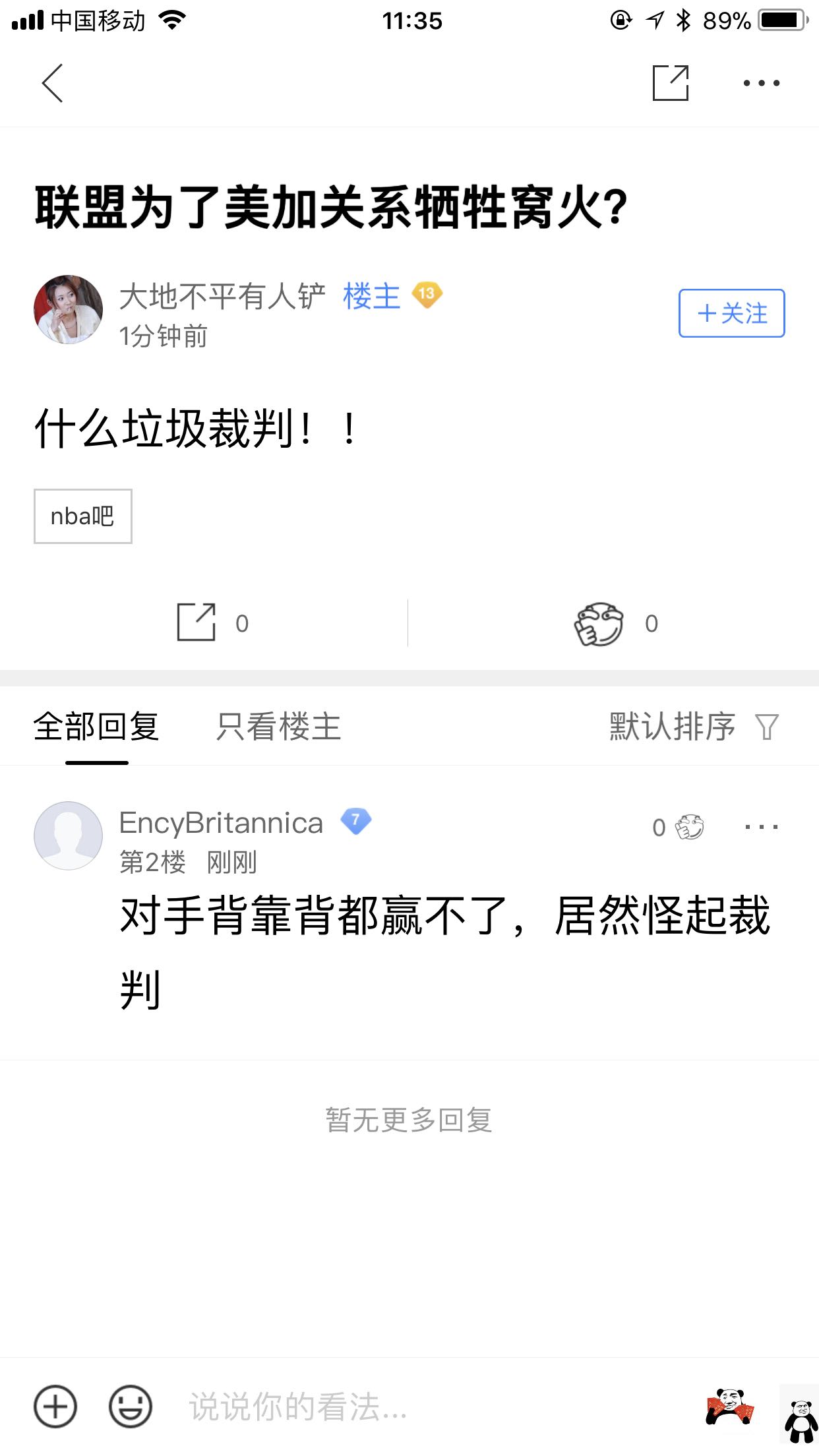Open the 默认排序 sort options
This screenshot has width=819, height=1456.
tap(693, 727)
